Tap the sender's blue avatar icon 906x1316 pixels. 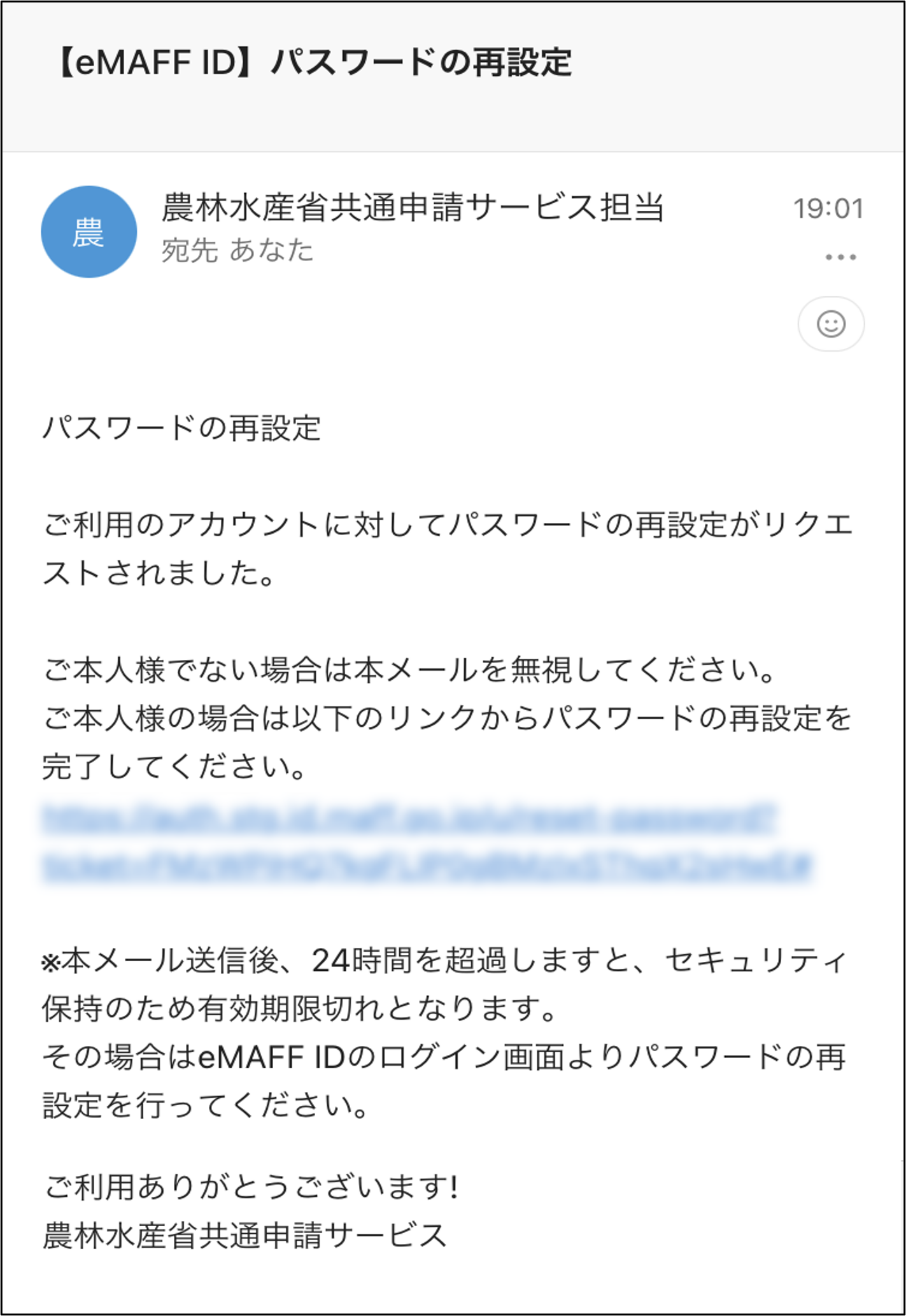(x=88, y=232)
